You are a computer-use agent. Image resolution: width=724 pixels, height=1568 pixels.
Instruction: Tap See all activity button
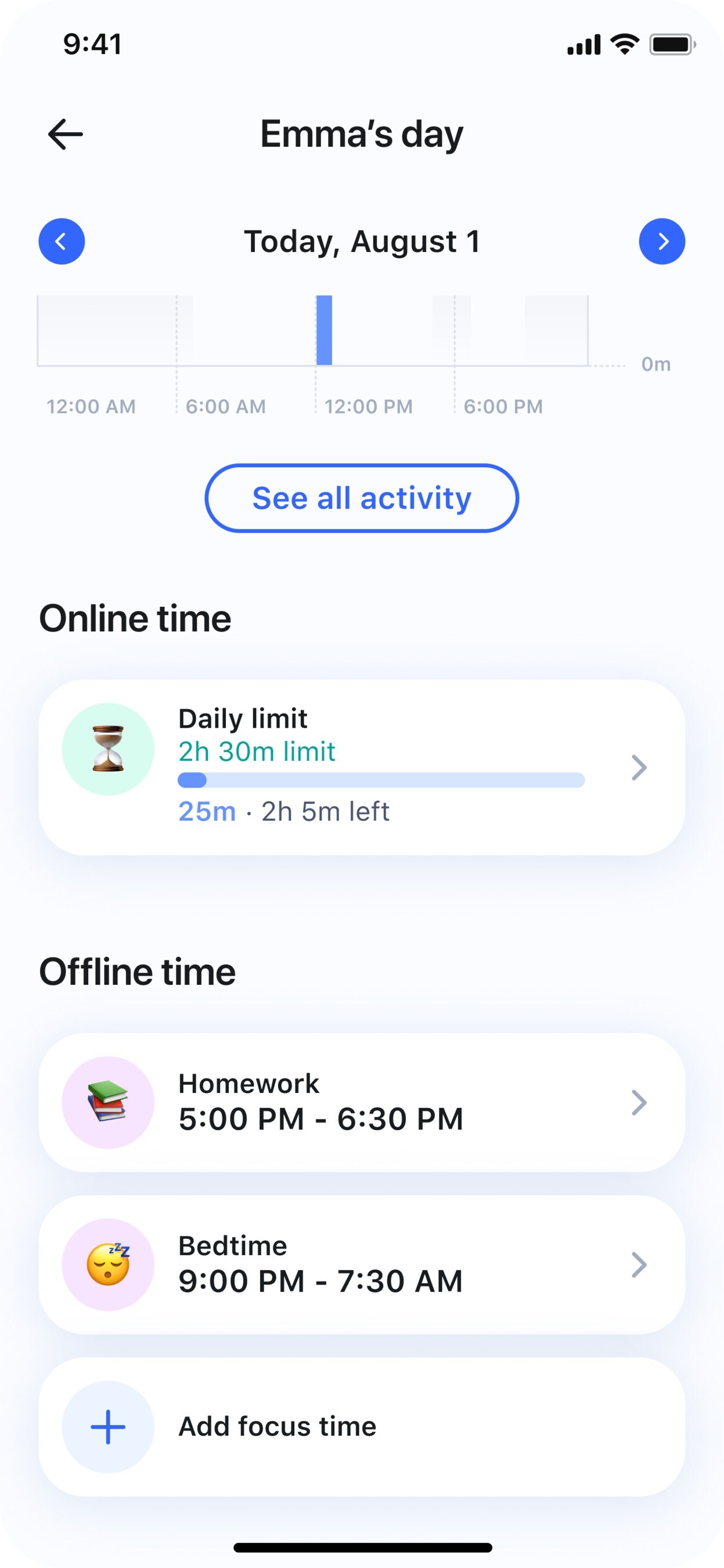(361, 498)
